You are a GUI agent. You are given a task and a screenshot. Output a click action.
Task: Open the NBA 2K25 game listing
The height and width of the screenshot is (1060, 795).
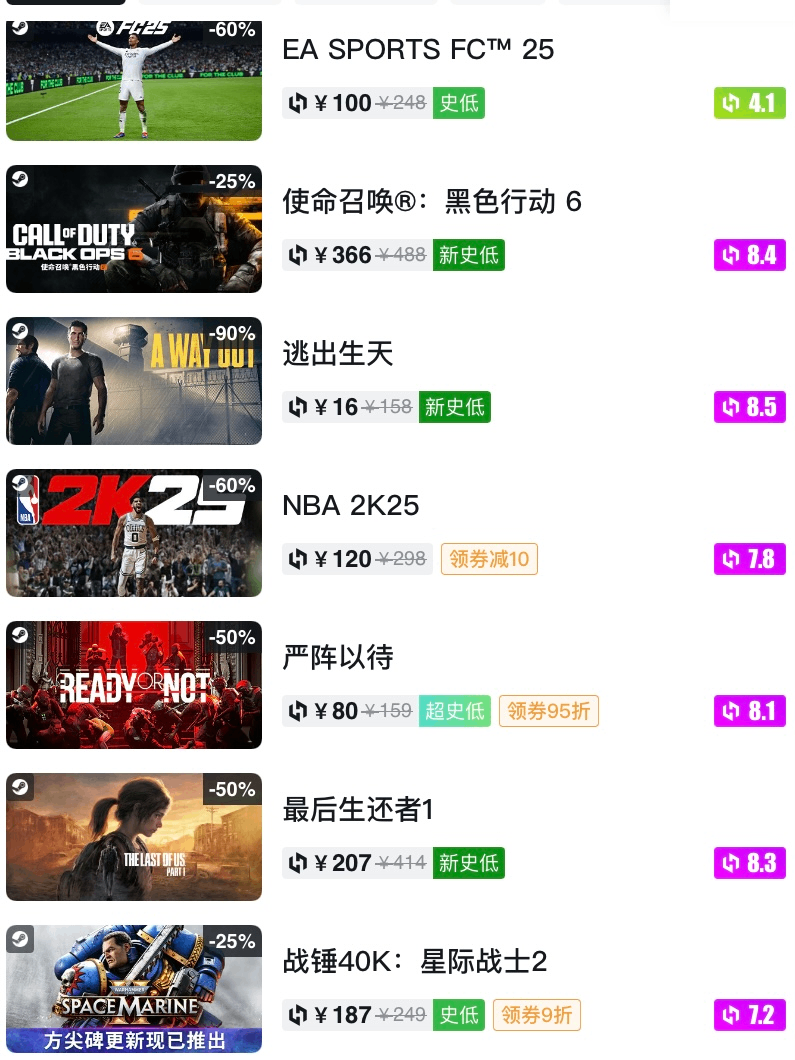pos(350,506)
